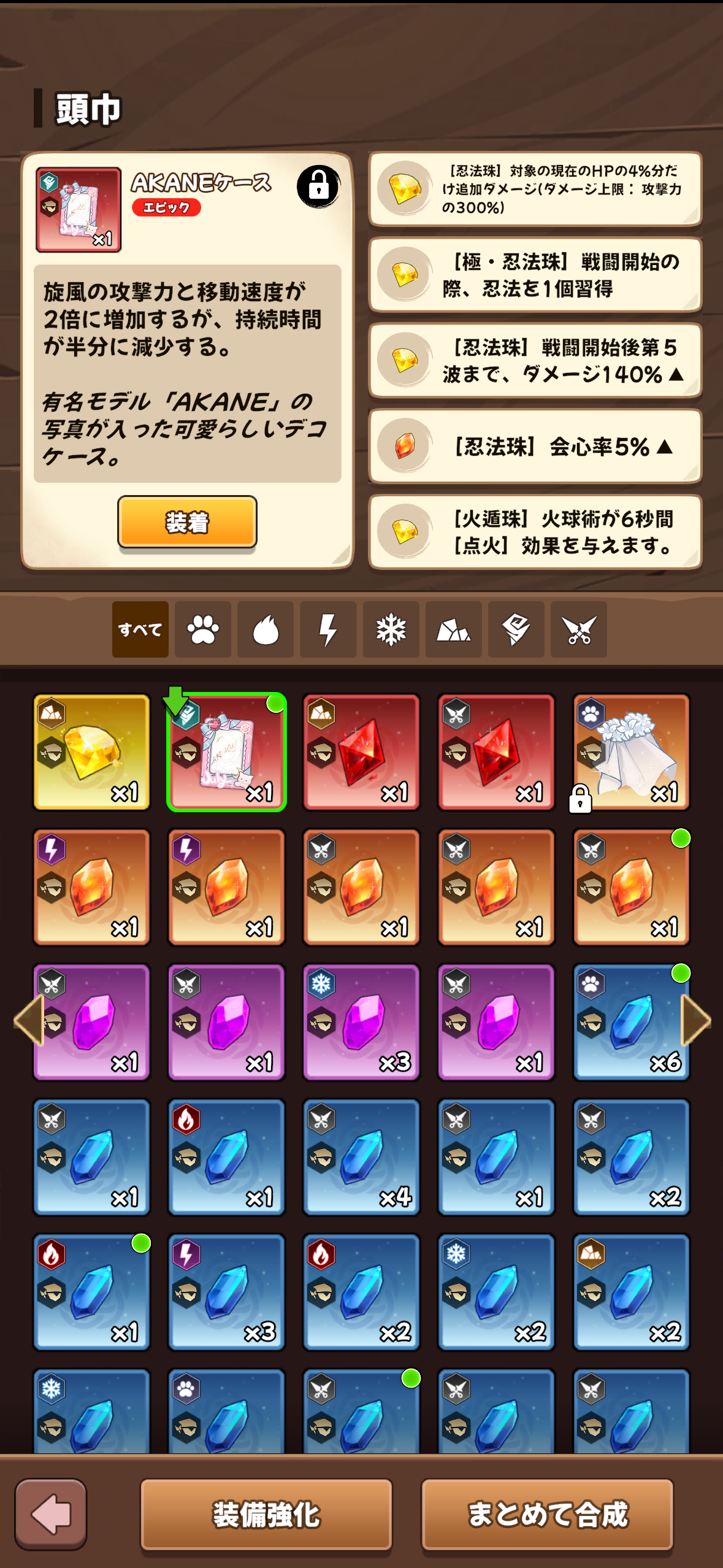The height and width of the screenshot is (1568, 723).
Task: Filter items by paw type
Action: pyautogui.click(x=203, y=629)
